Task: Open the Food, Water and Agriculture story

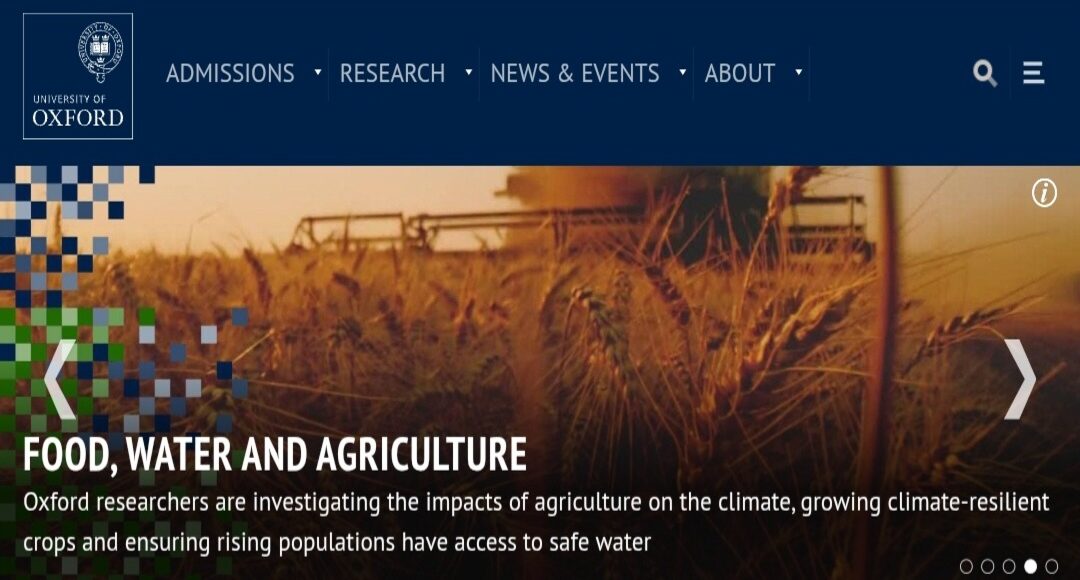Action: (x=275, y=455)
